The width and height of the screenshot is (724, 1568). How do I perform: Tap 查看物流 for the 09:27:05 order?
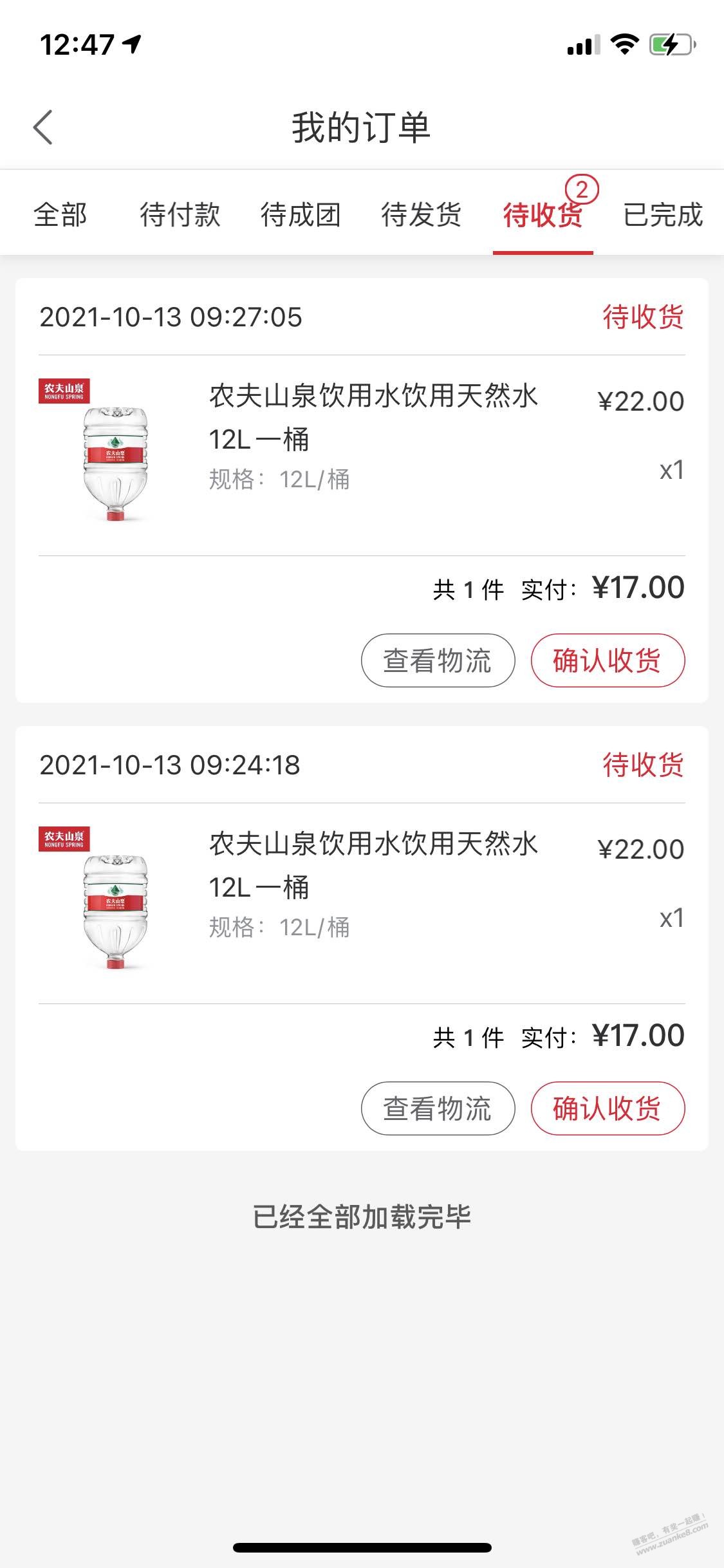(x=438, y=660)
